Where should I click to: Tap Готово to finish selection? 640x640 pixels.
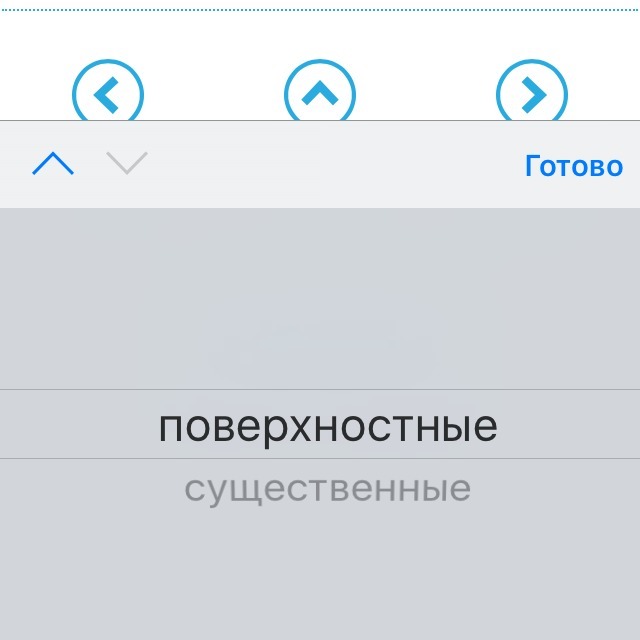point(573,166)
